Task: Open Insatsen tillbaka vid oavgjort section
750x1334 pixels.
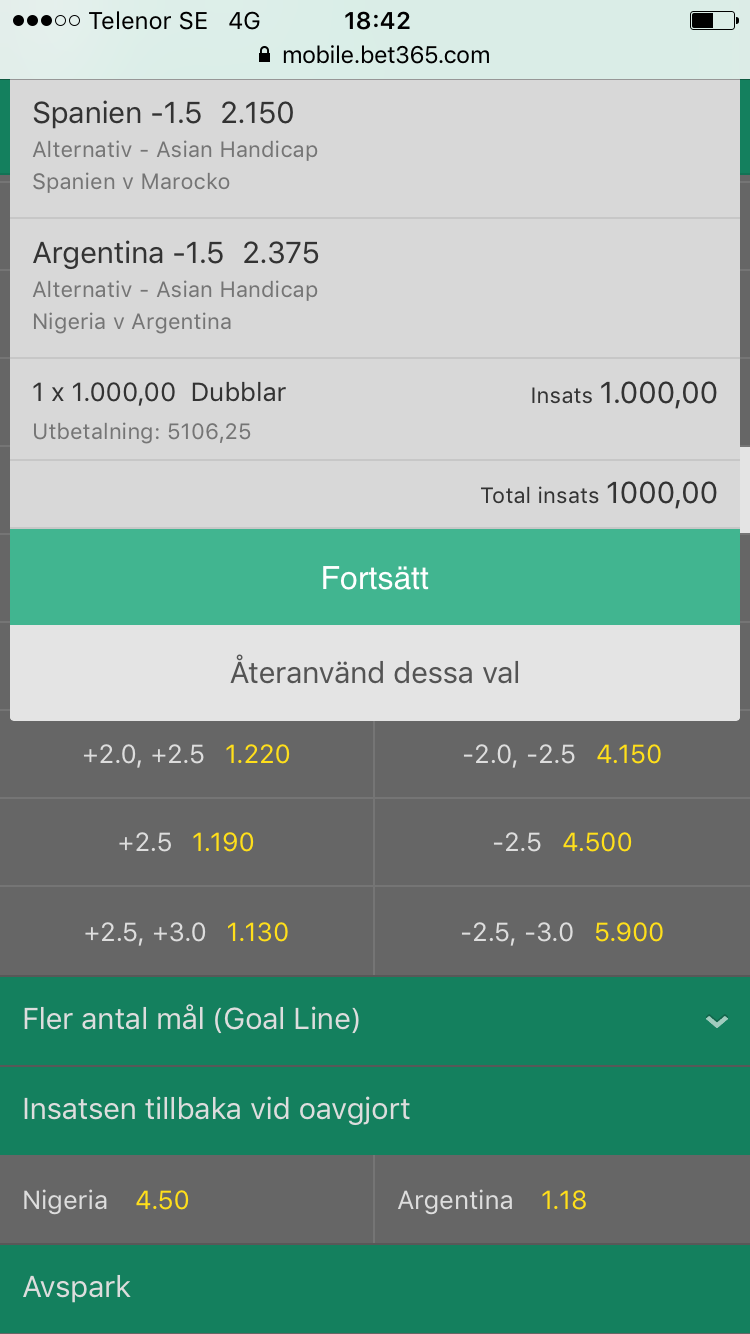Action: tap(375, 1110)
